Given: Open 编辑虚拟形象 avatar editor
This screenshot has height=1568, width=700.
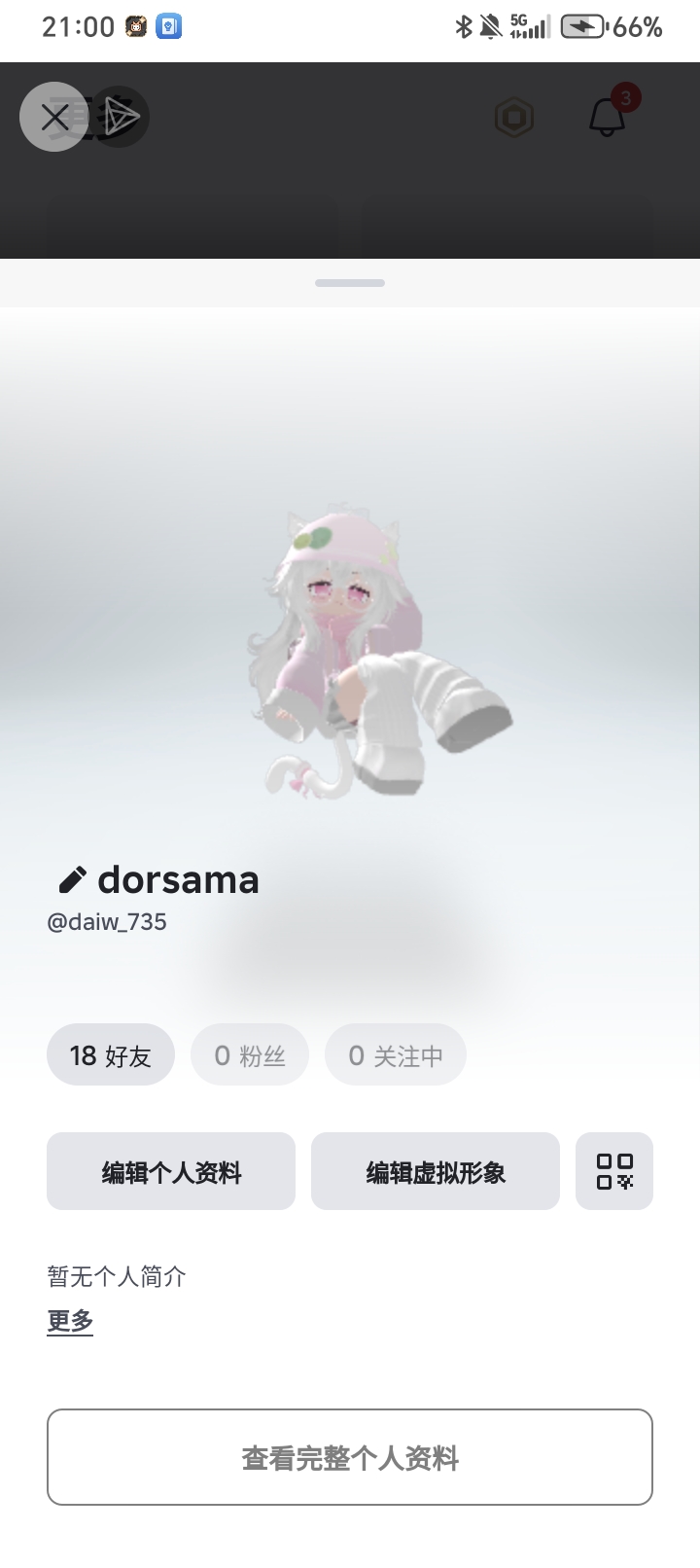Looking at the screenshot, I should click(435, 1171).
